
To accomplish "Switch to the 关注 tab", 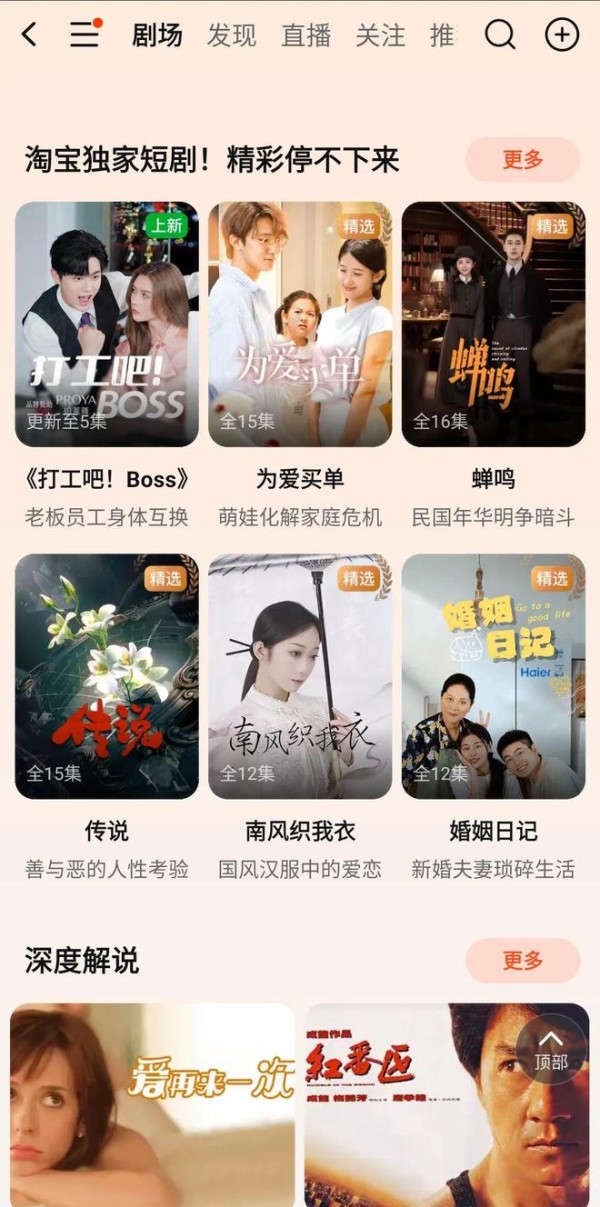I will coord(381,36).
